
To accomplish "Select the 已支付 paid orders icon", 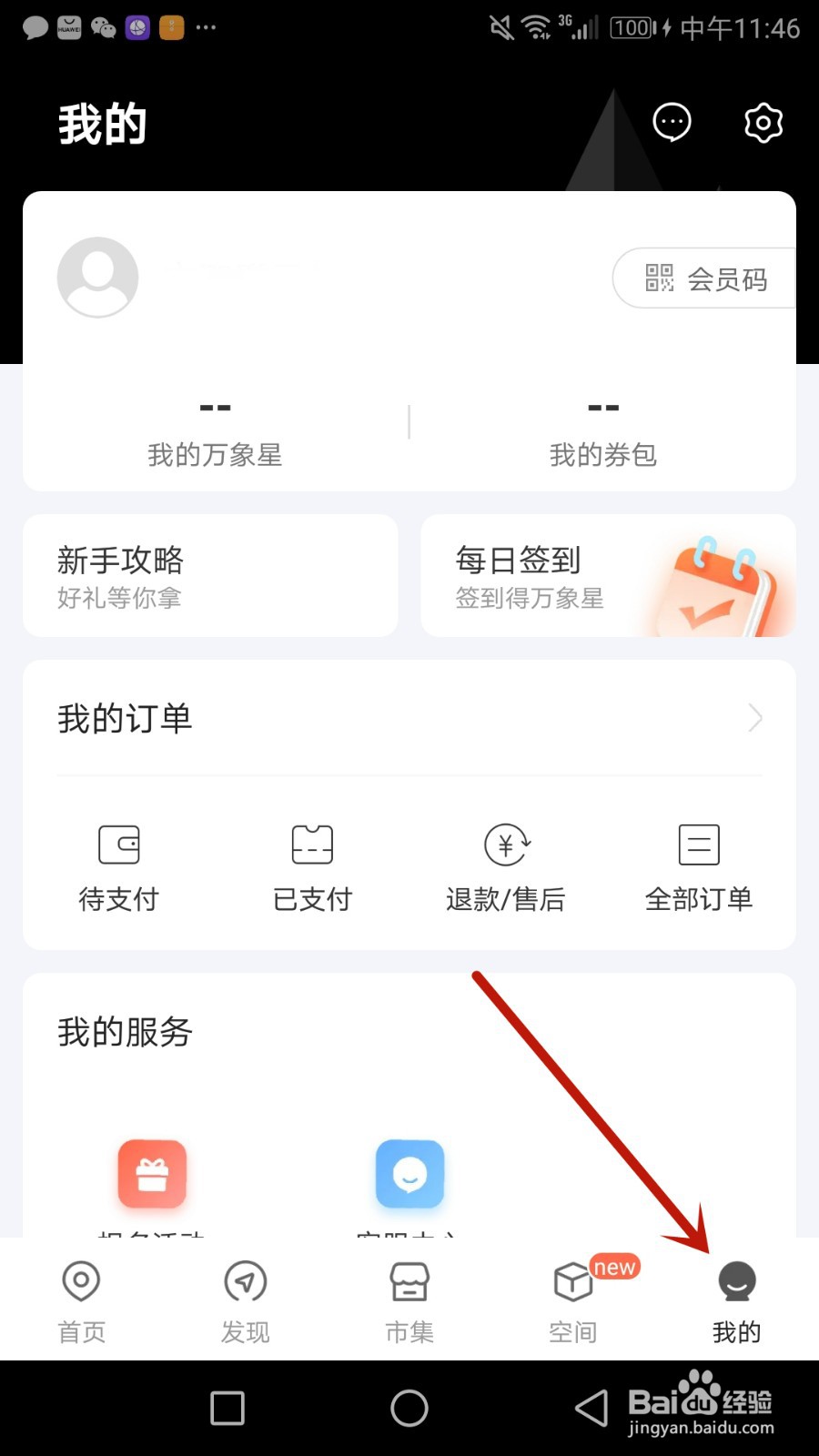I will tap(312, 864).
